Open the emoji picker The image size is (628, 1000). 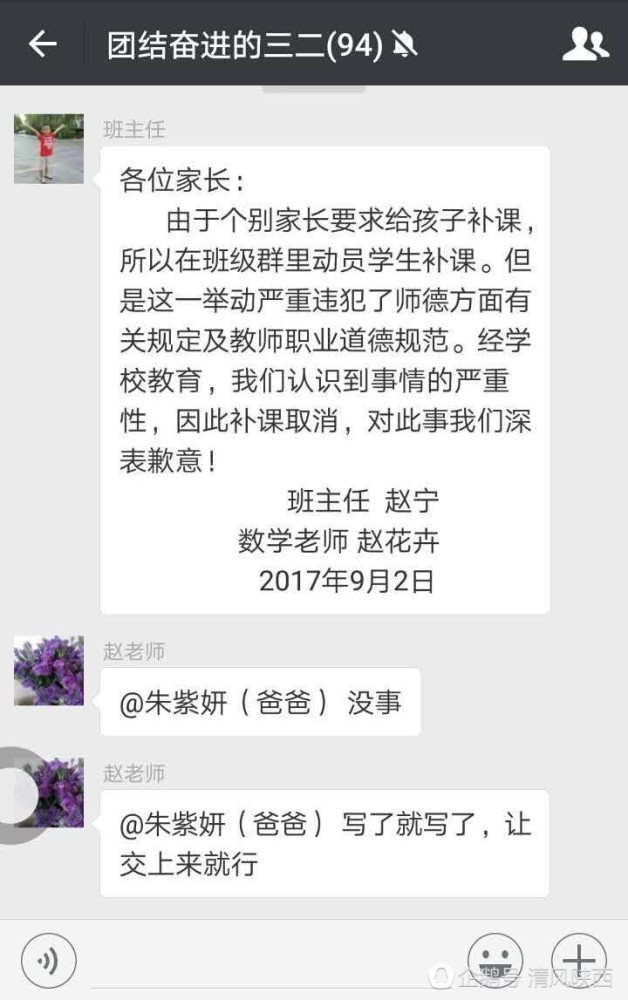pos(496,960)
